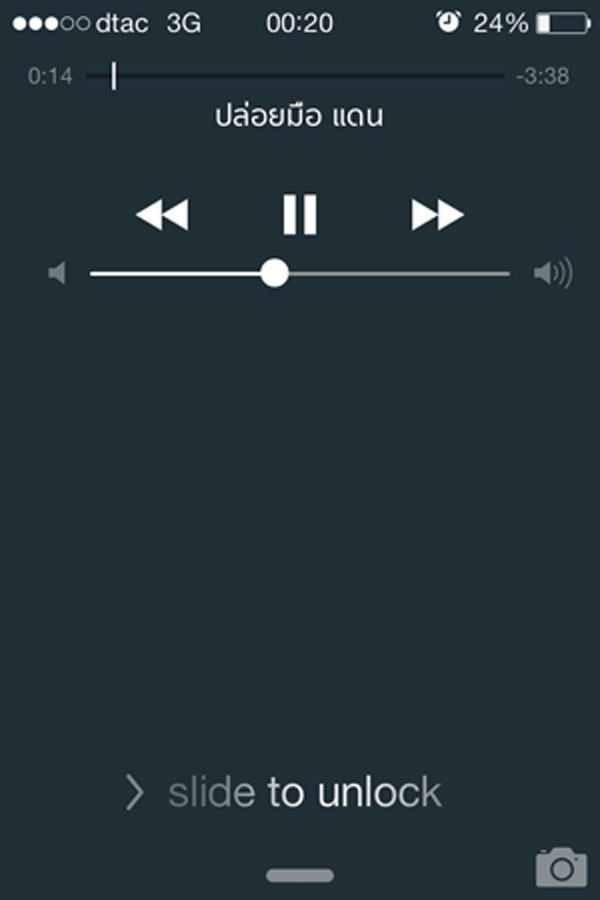
Task: Go back to previous track
Action: pos(162,214)
